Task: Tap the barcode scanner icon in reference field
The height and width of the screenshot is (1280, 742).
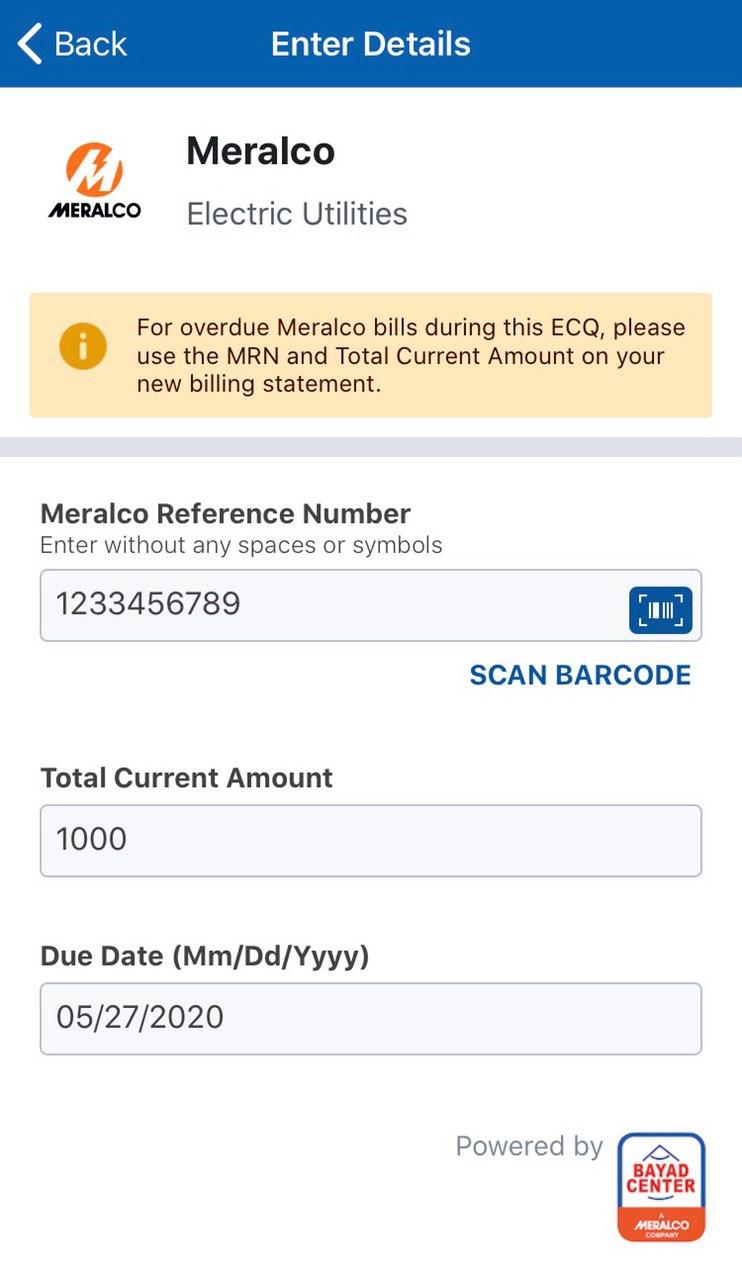Action: click(660, 610)
